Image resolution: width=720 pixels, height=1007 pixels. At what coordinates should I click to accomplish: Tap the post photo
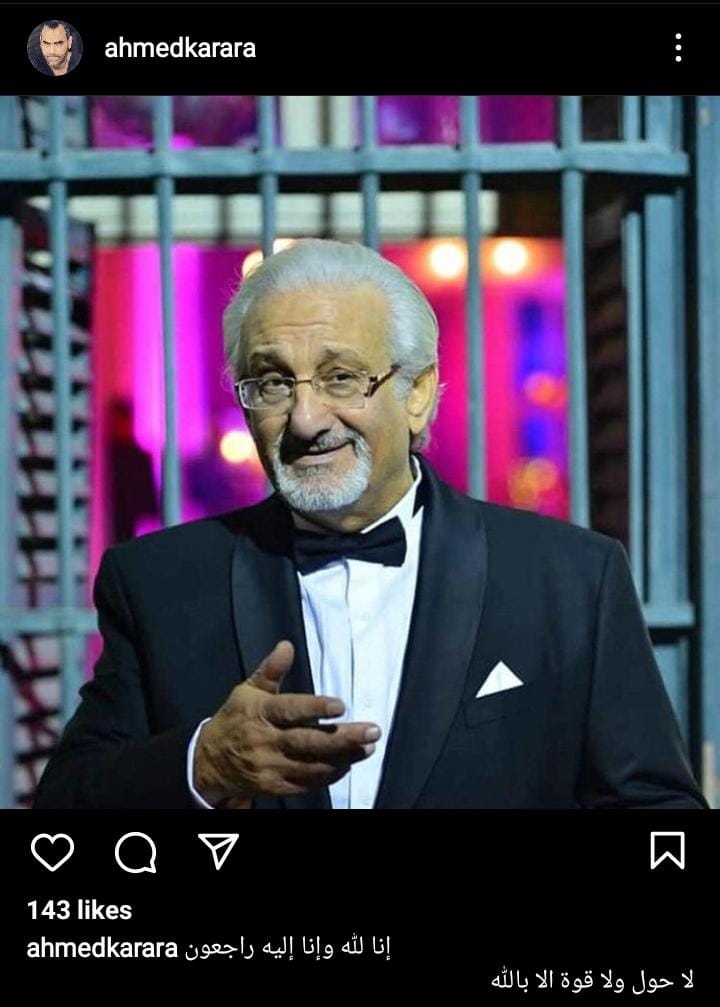[360, 450]
